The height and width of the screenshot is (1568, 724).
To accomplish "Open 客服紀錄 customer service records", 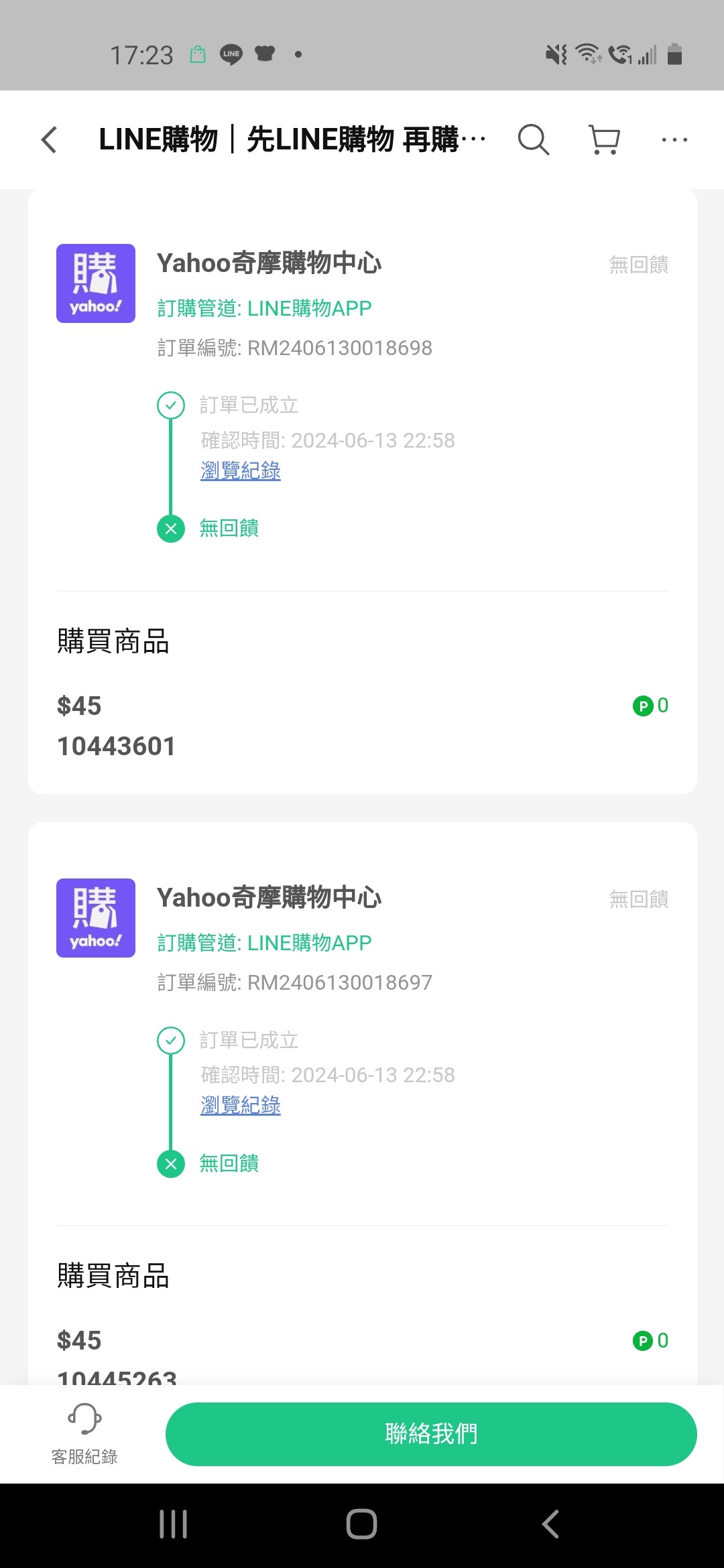I will [x=84, y=1434].
